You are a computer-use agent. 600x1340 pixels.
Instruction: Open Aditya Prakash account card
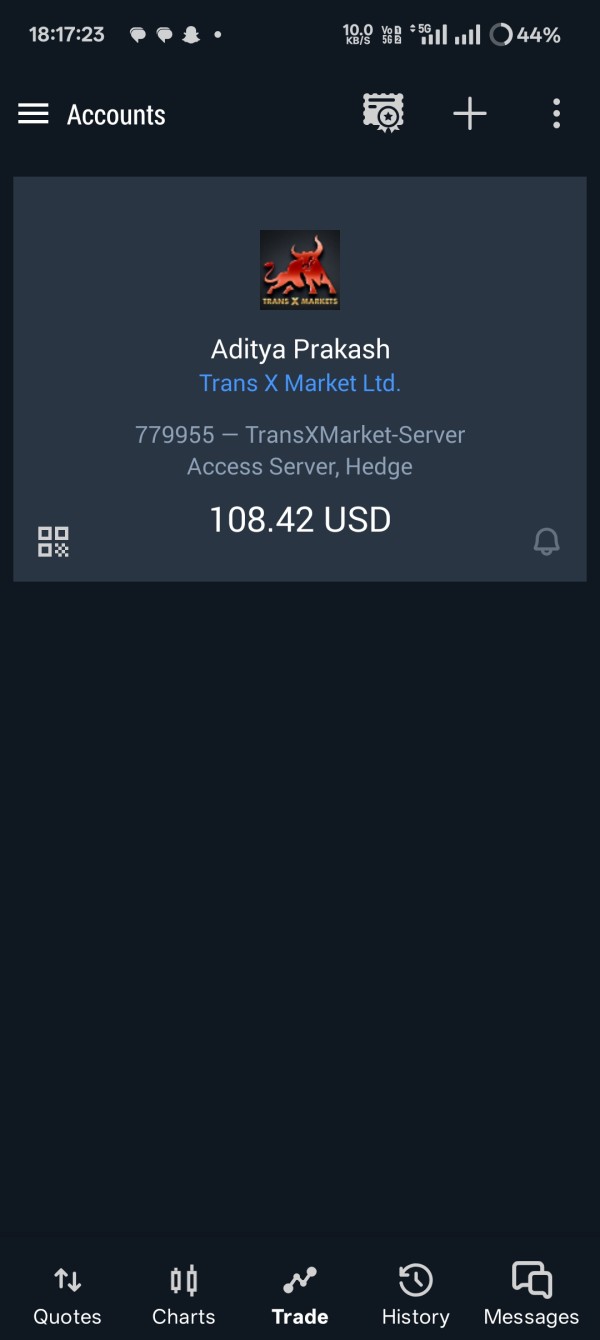[x=300, y=380]
